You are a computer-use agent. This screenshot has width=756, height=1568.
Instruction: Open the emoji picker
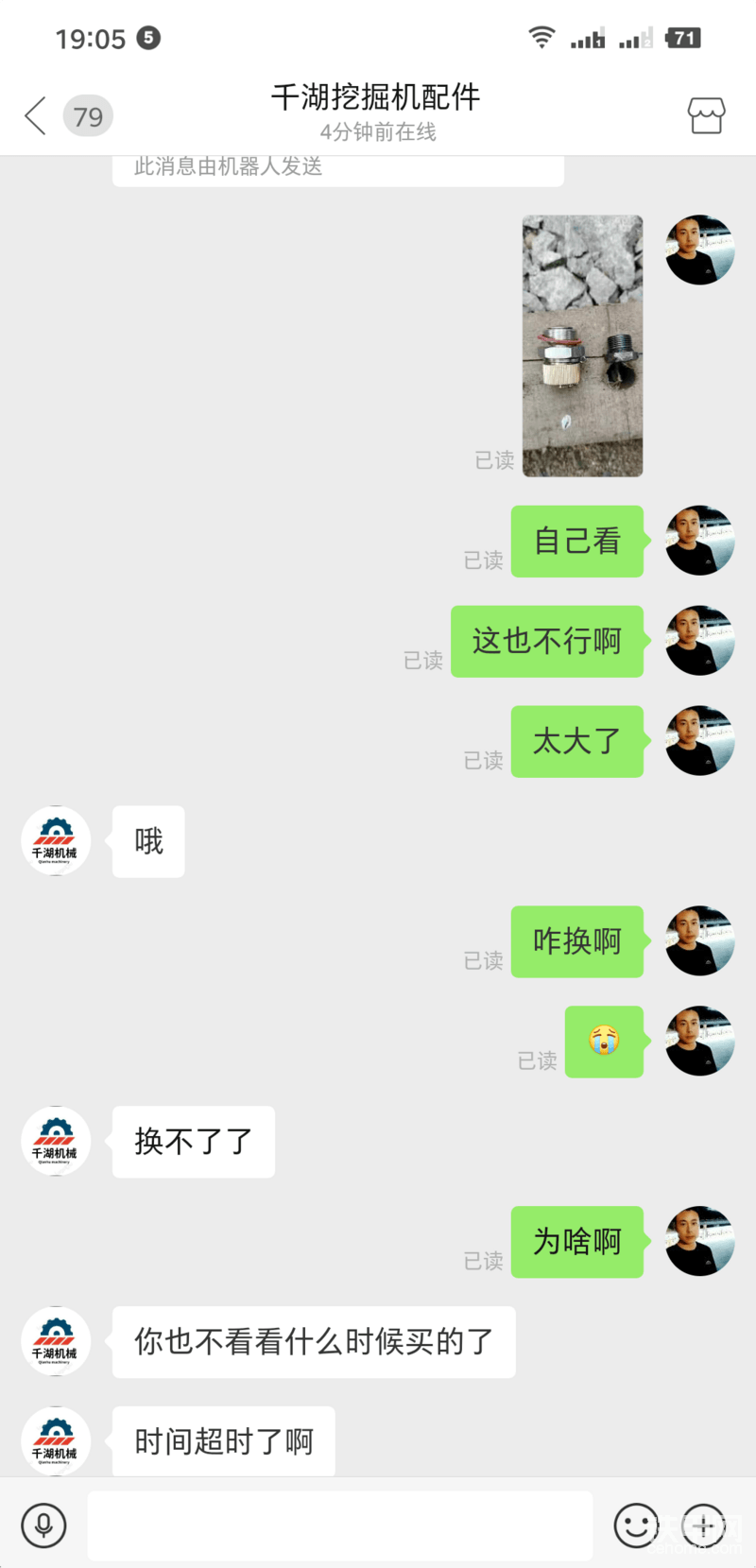click(x=636, y=1525)
